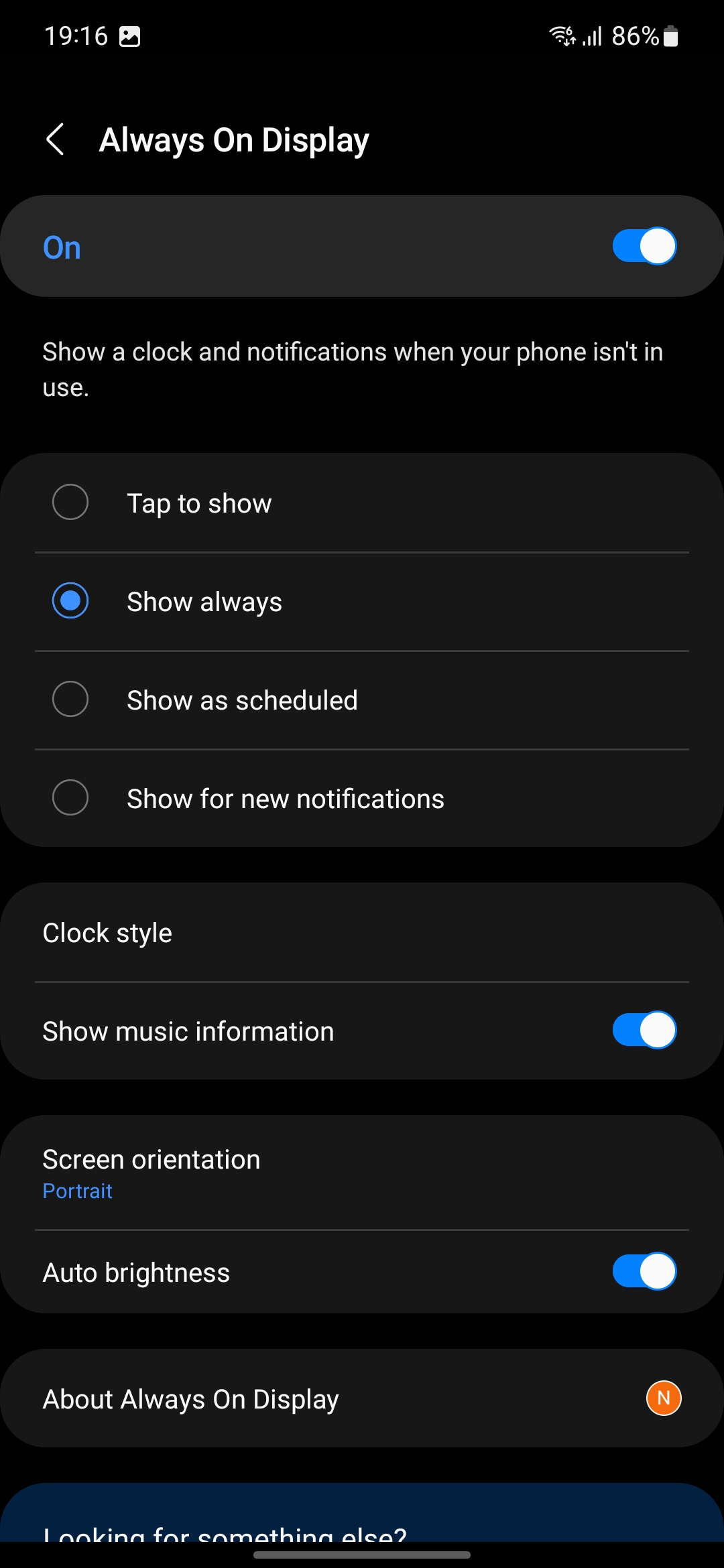This screenshot has height=1568, width=724.
Task: Pick the Show as scheduled option
Action: point(70,700)
